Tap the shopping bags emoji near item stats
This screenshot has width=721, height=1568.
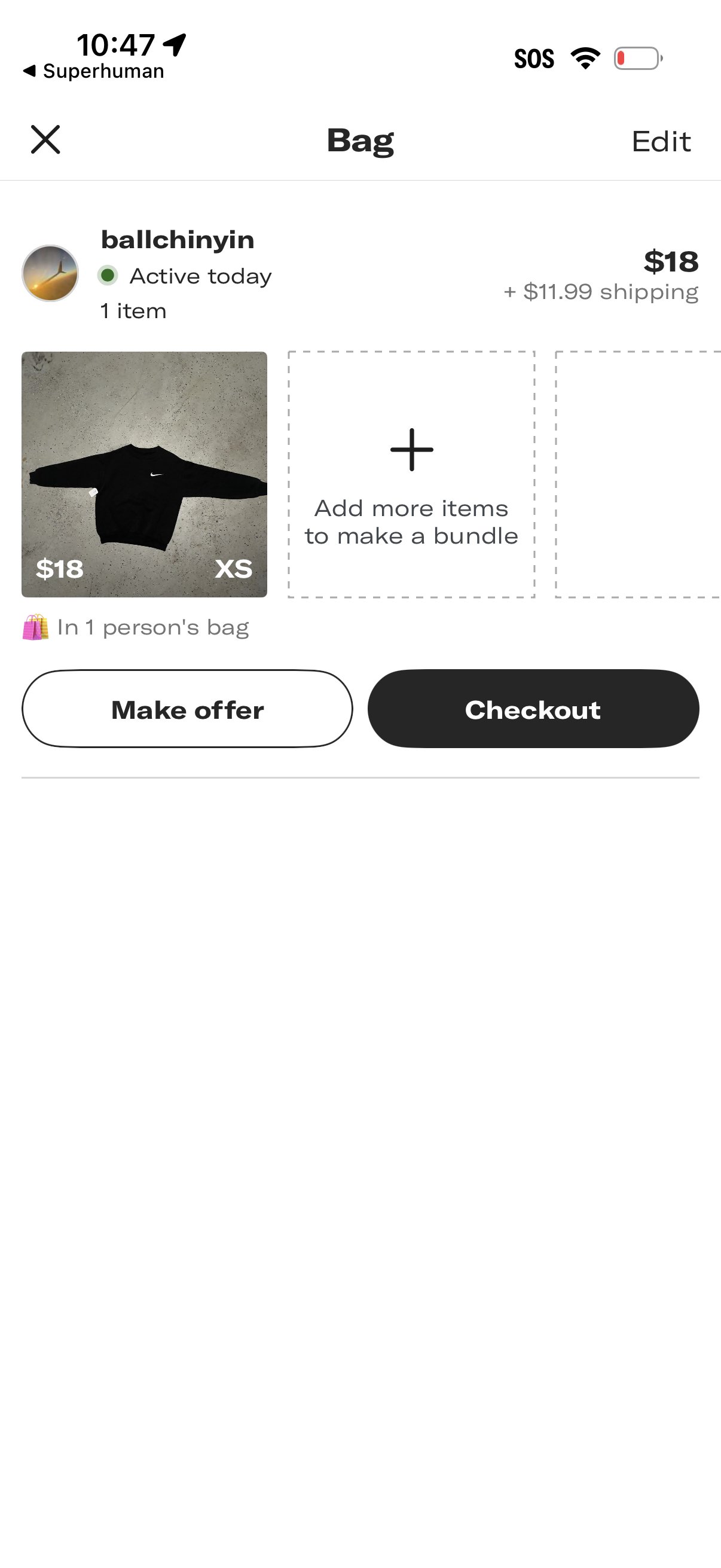coord(34,626)
